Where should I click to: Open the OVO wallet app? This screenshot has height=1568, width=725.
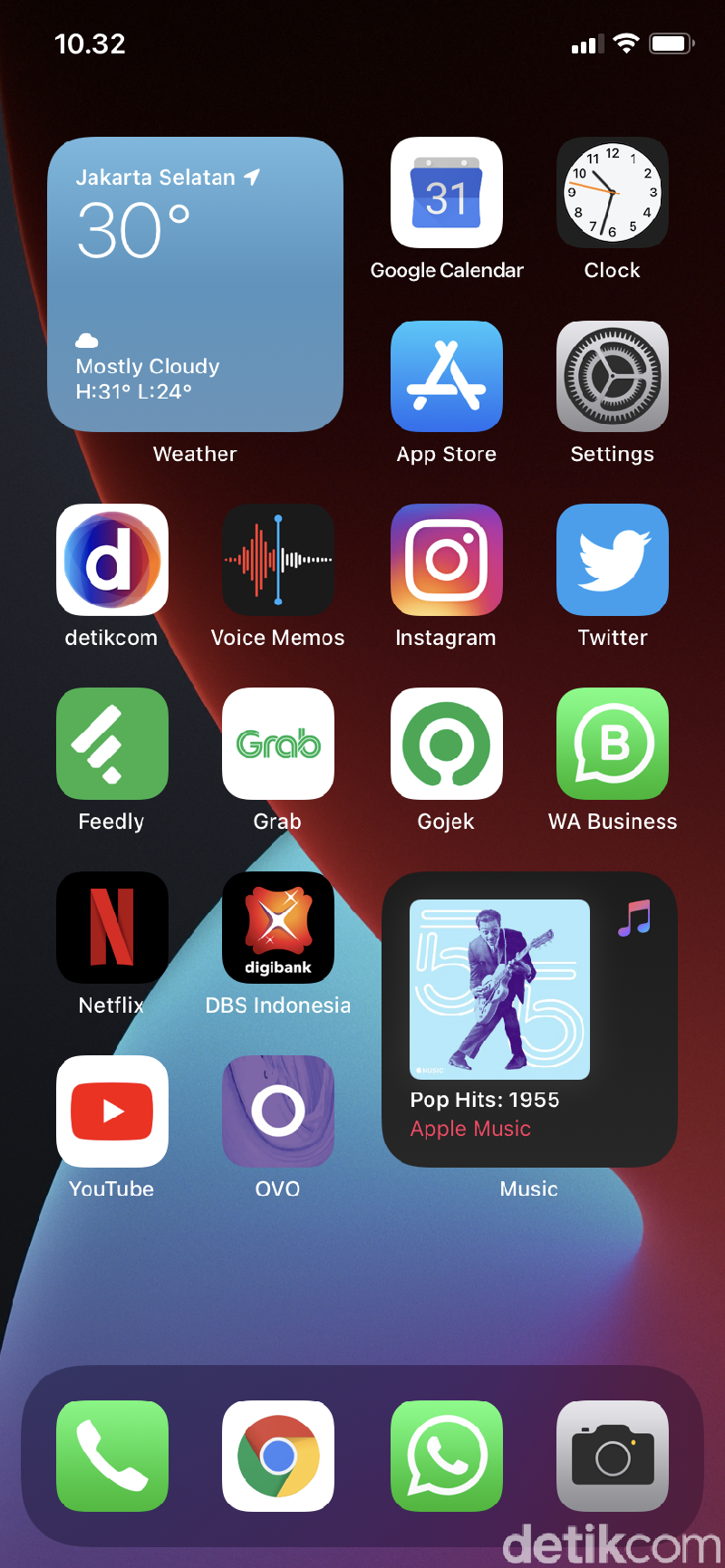278,1111
